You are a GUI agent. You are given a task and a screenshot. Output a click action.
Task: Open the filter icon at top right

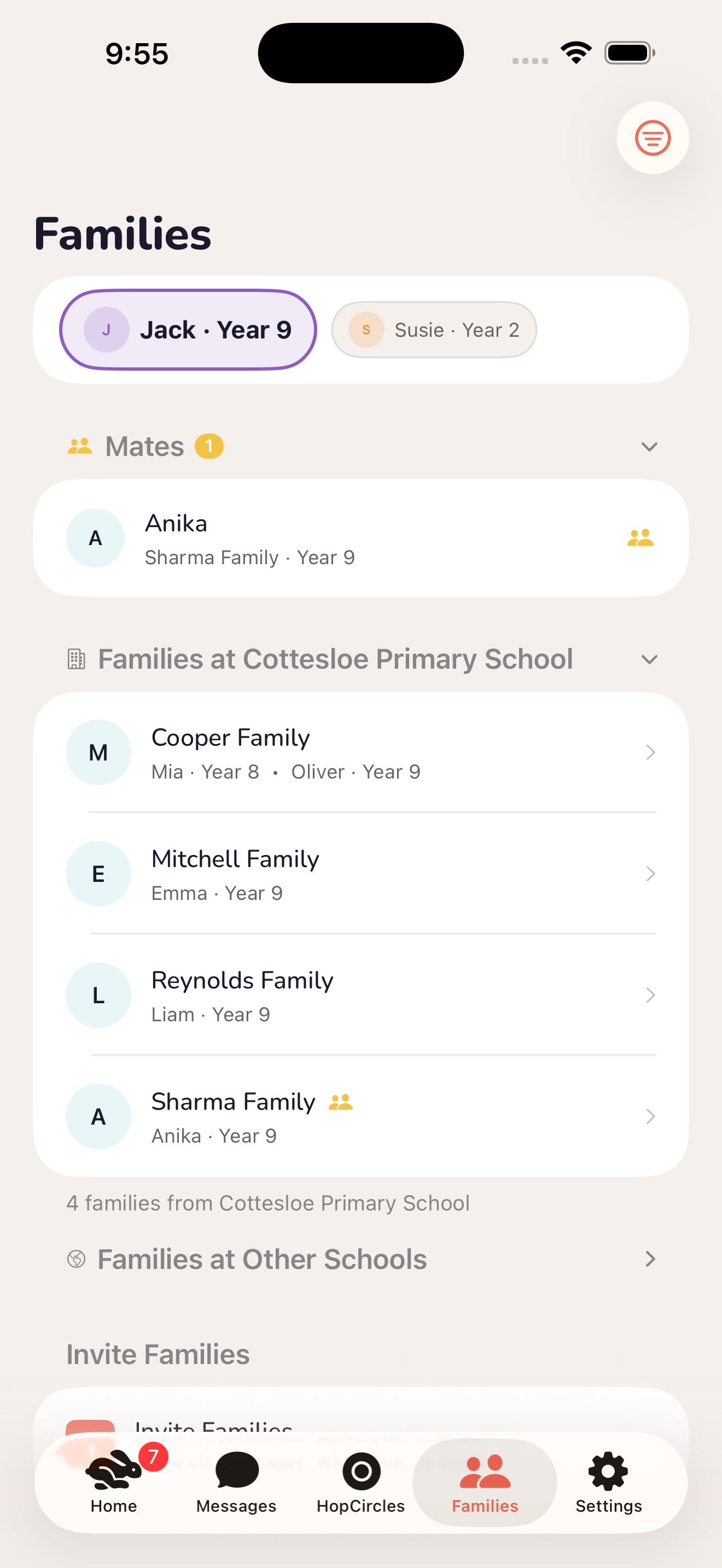pos(652,138)
